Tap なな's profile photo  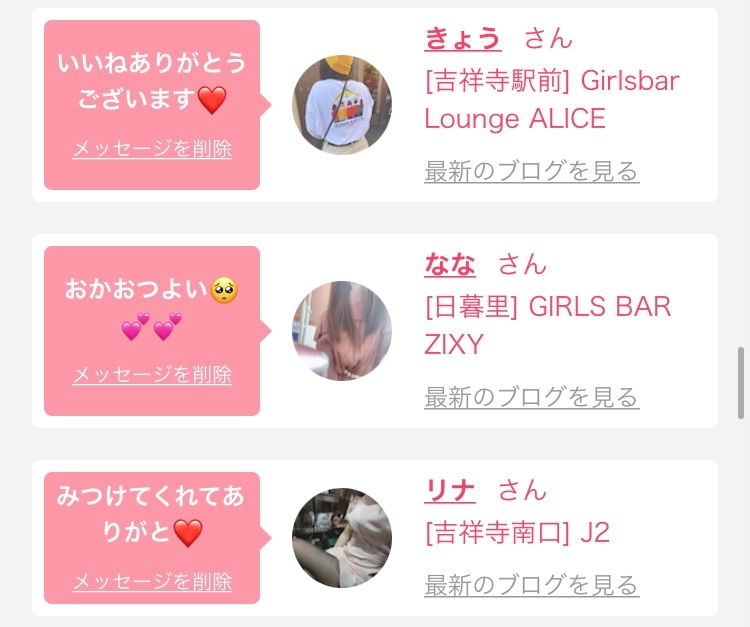(342, 331)
